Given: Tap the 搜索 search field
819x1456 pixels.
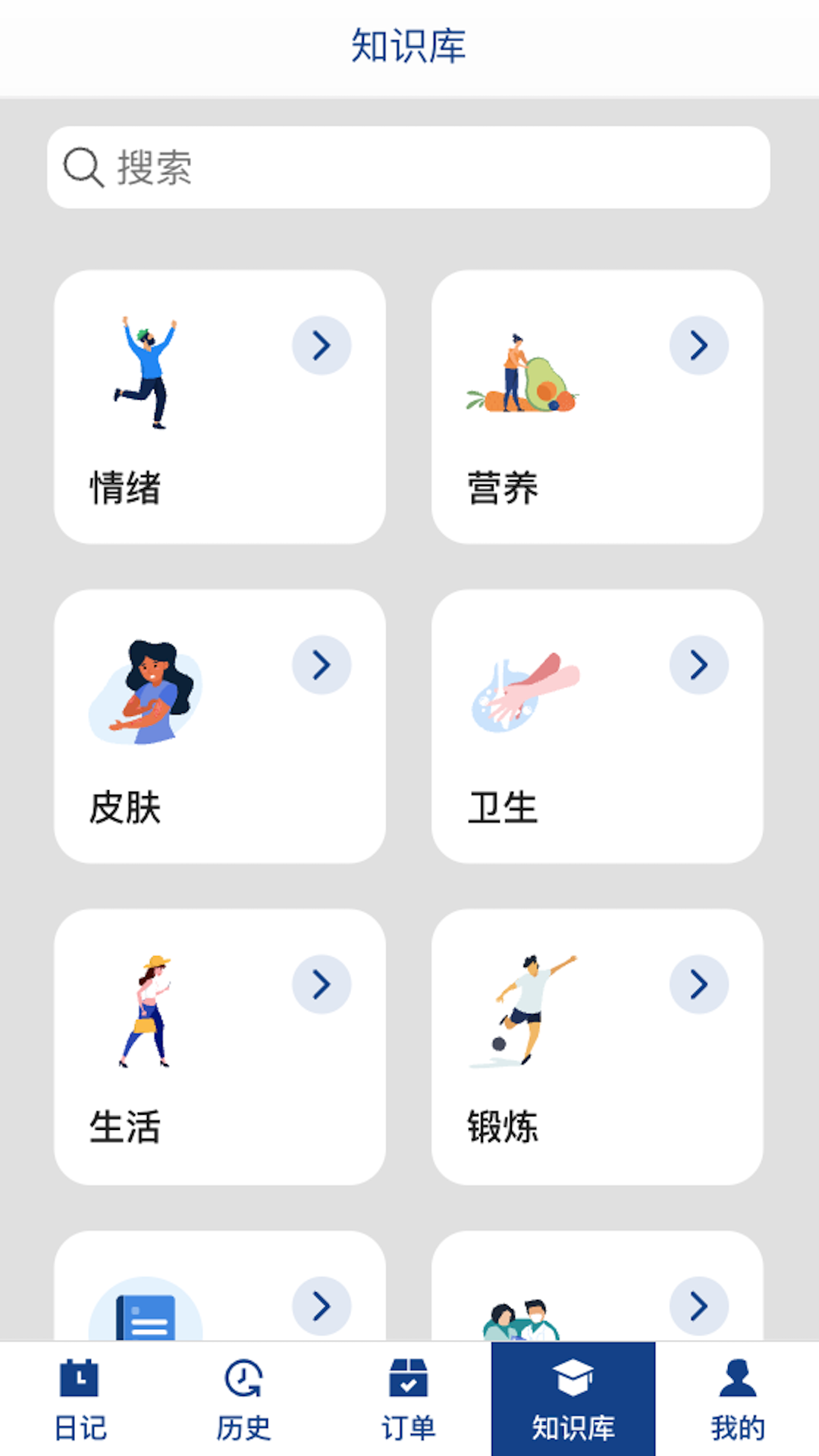Looking at the screenshot, I should click(x=408, y=168).
